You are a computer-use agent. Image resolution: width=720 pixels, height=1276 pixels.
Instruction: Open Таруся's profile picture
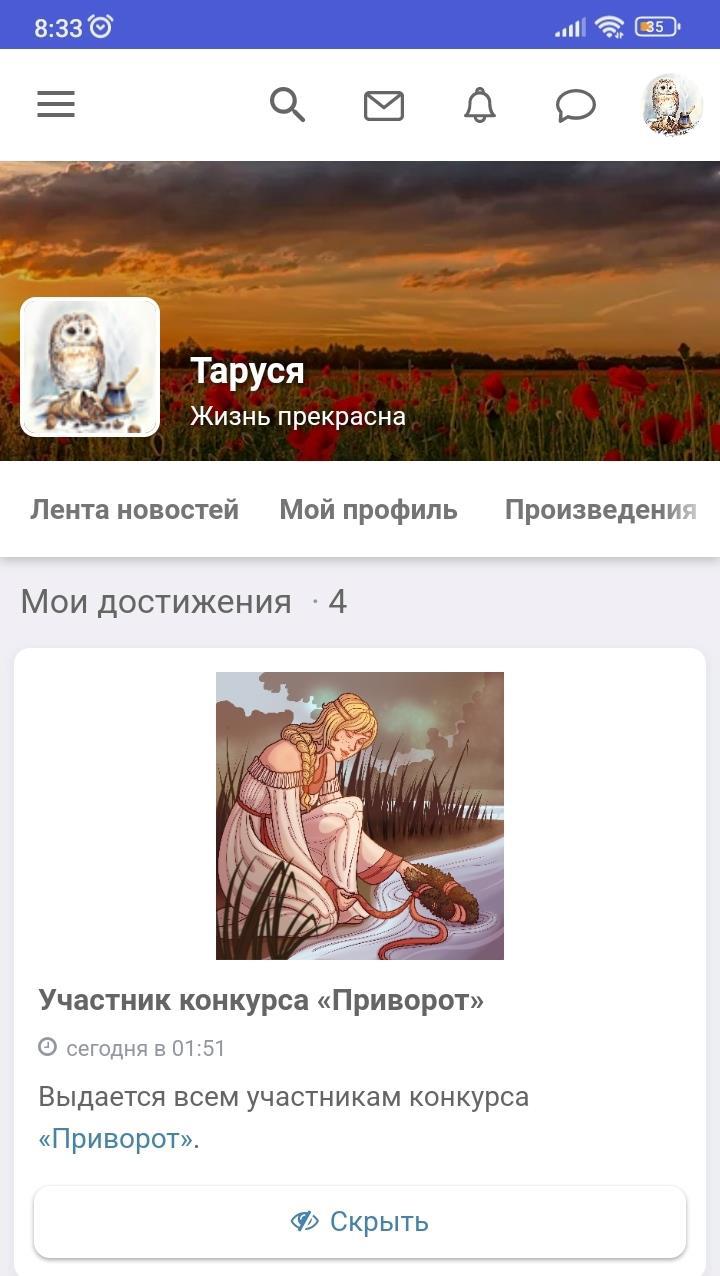tap(90, 367)
